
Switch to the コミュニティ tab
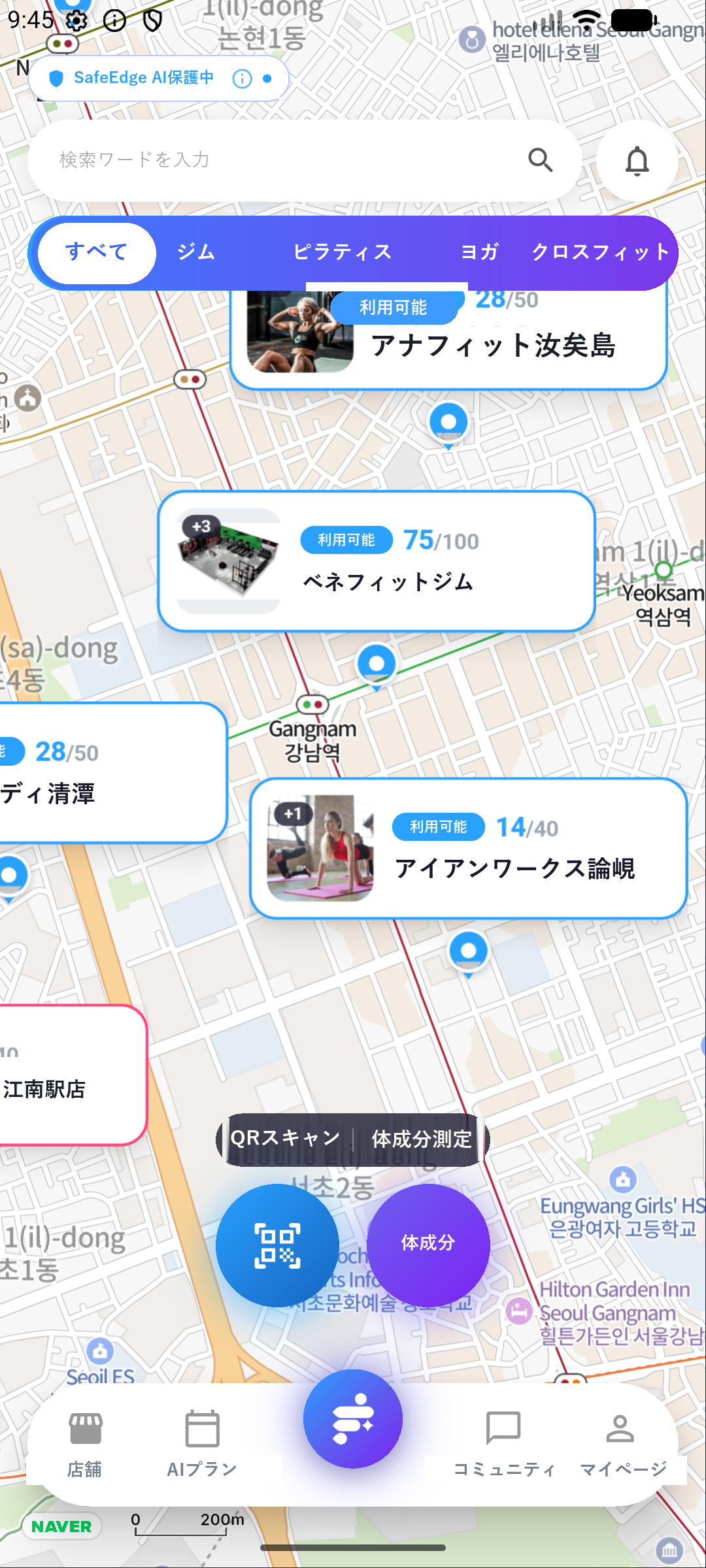tap(504, 1444)
